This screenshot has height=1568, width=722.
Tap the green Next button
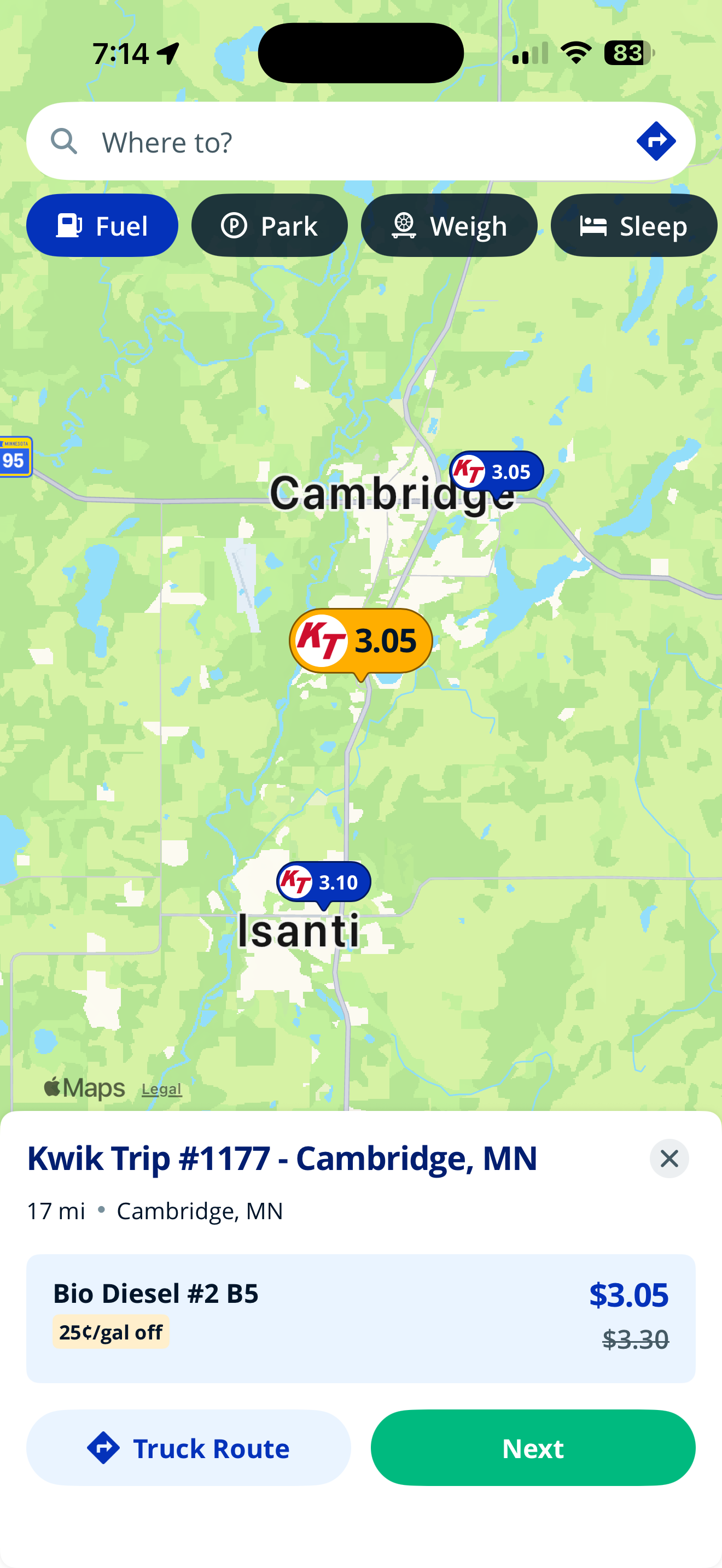click(x=533, y=1448)
